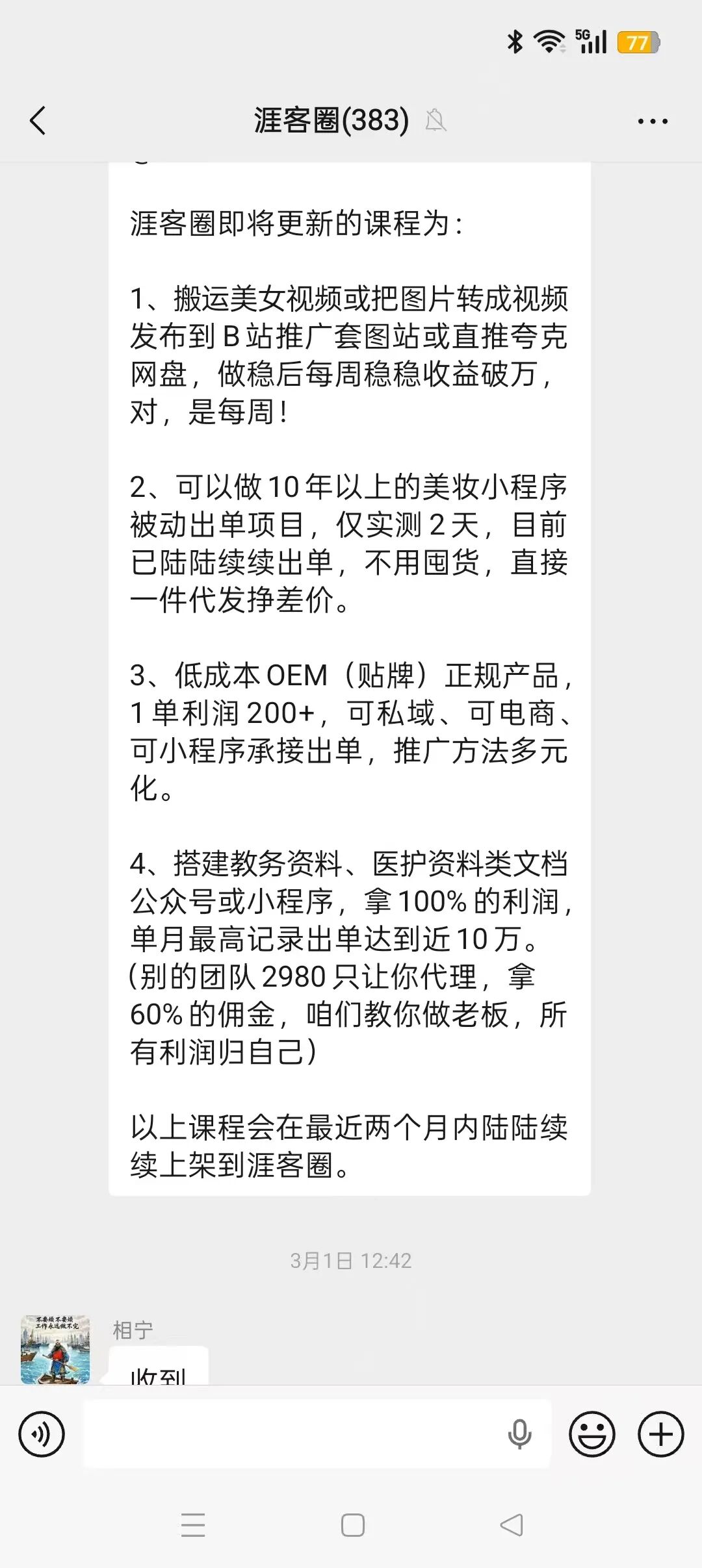Go back from the 涯客圈 group chat
Image resolution: width=702 pixels, height=1568 pixels.
[38, 121]
